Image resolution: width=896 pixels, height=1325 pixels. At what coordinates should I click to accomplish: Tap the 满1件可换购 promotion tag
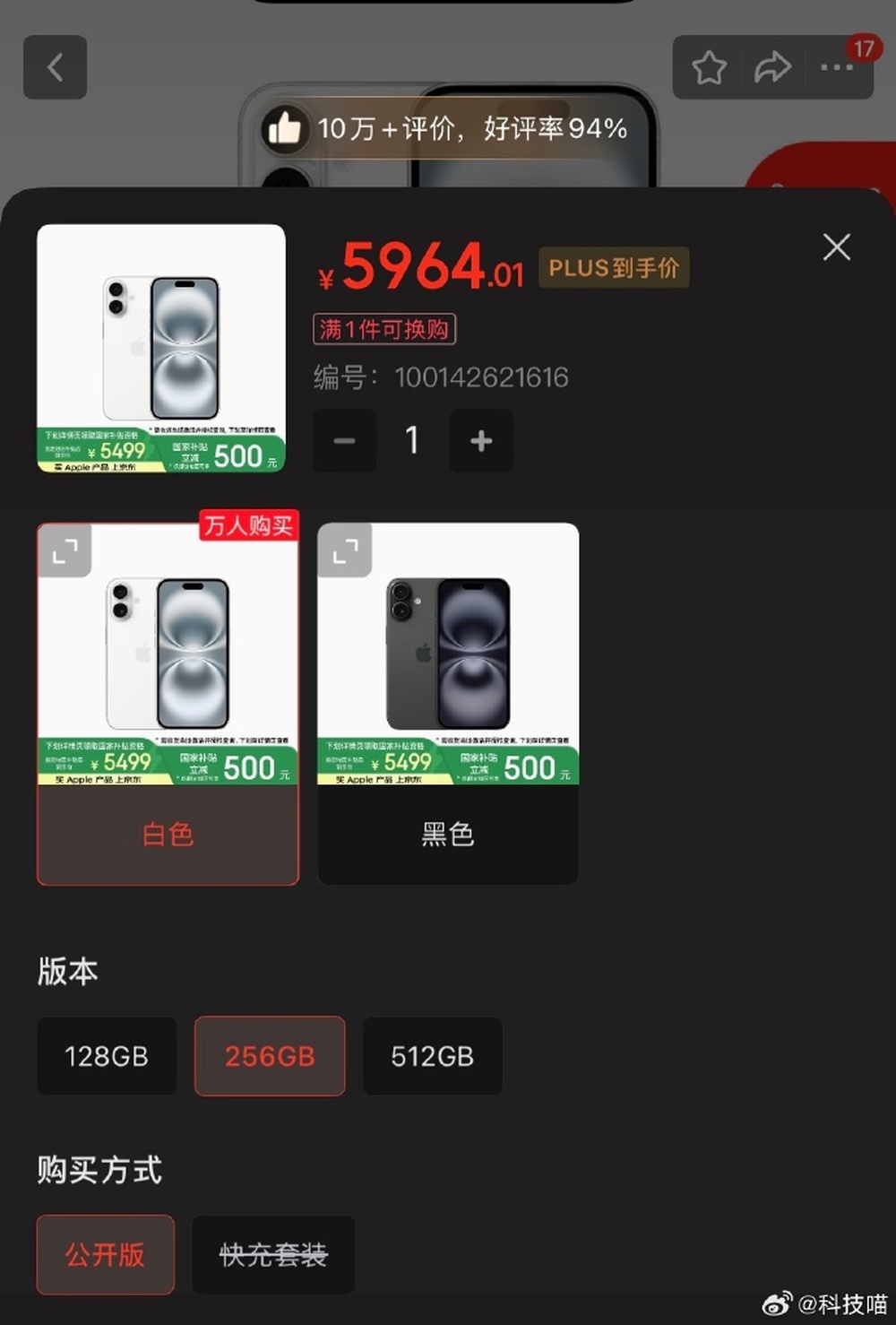pyautogui.click(x=384, y=329)
